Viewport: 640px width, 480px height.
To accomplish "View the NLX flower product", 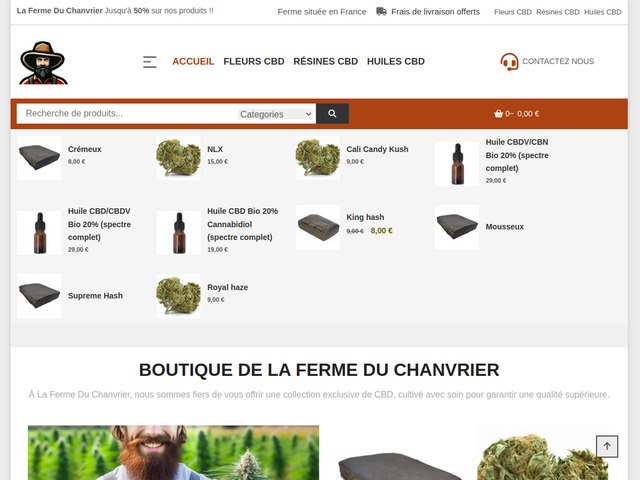I will pyautogui.click(x=215, y=149).
